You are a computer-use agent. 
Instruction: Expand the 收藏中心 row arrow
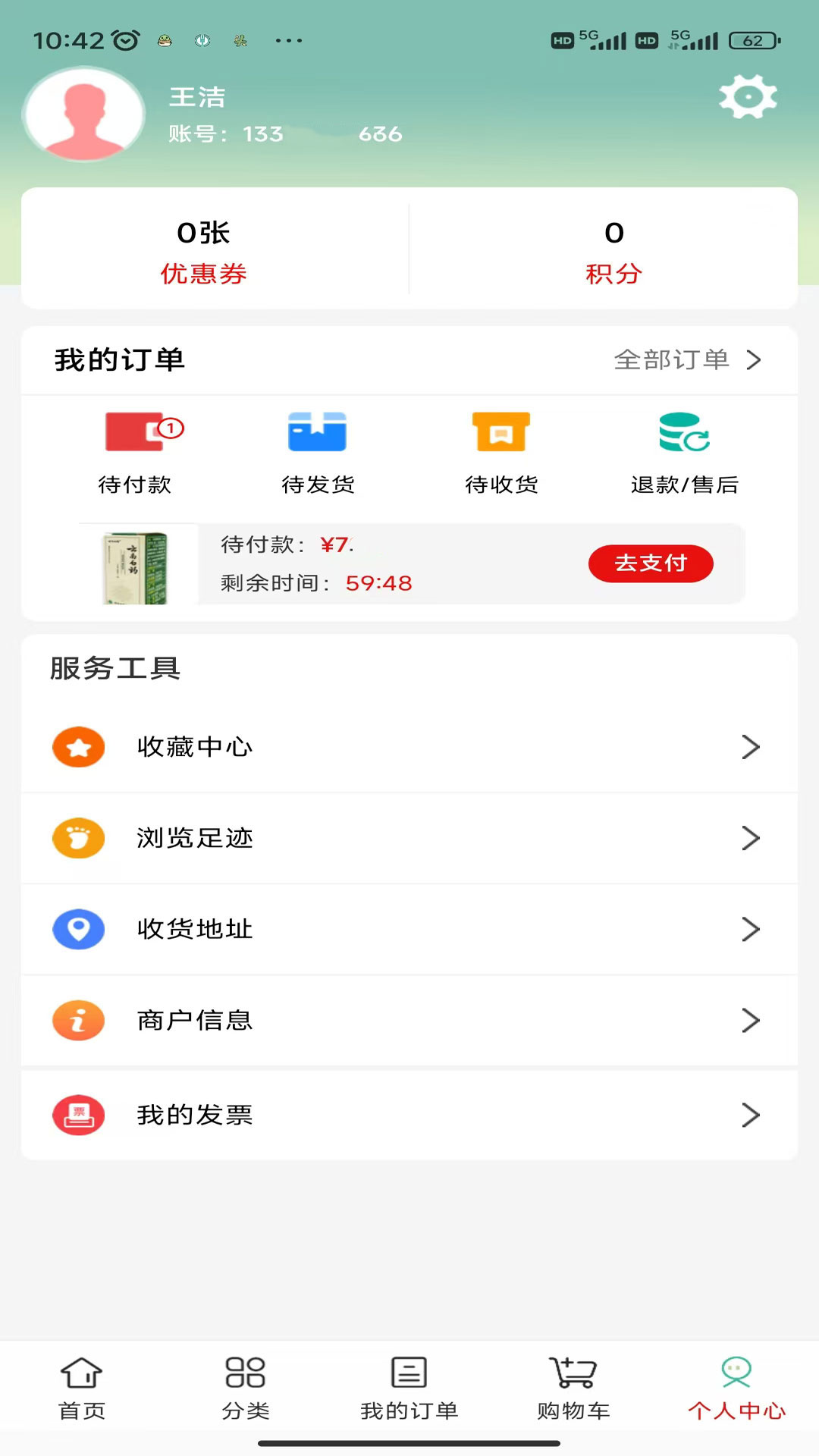pos(751,747)
